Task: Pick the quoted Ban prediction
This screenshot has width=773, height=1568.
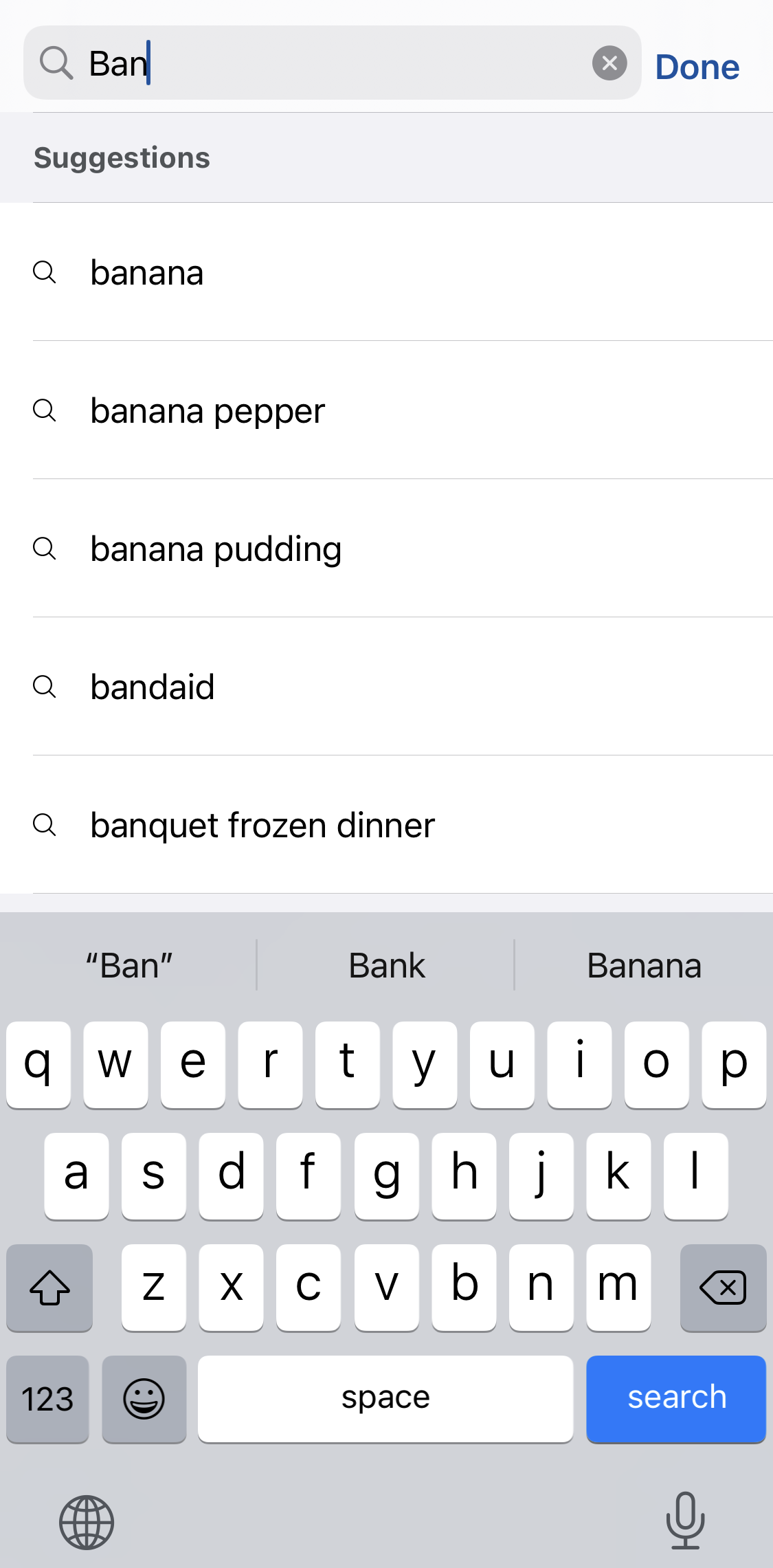Action: click(x=128, y=965)
